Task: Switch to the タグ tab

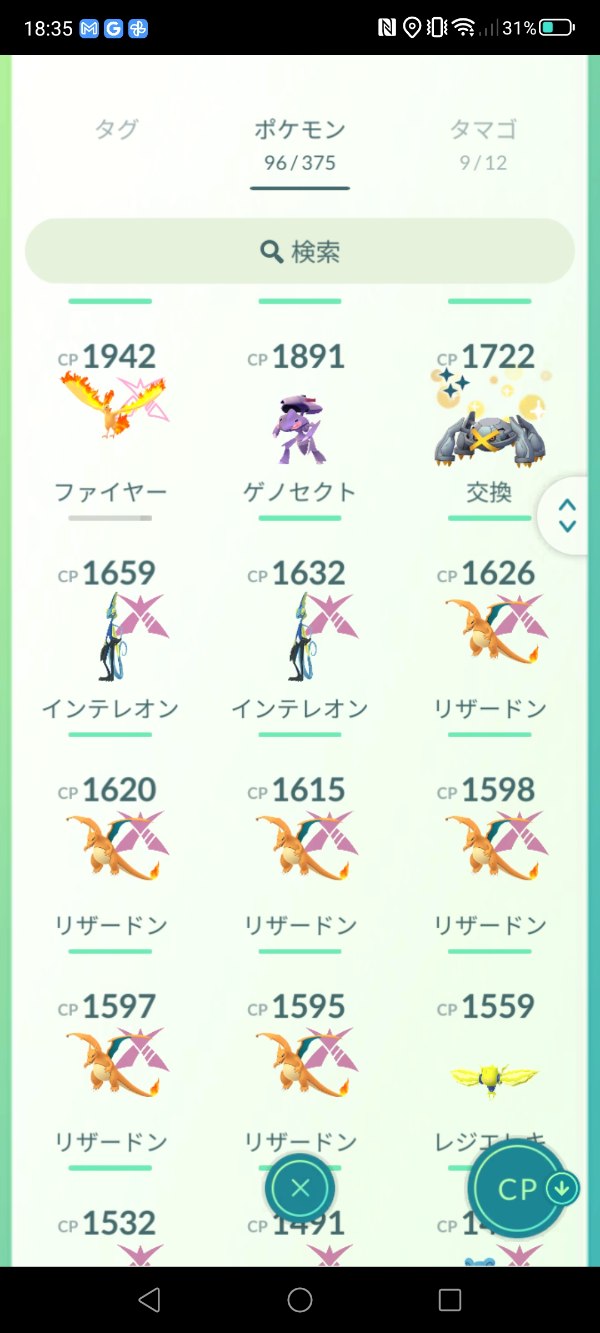Action: click(x=116, y=130)
